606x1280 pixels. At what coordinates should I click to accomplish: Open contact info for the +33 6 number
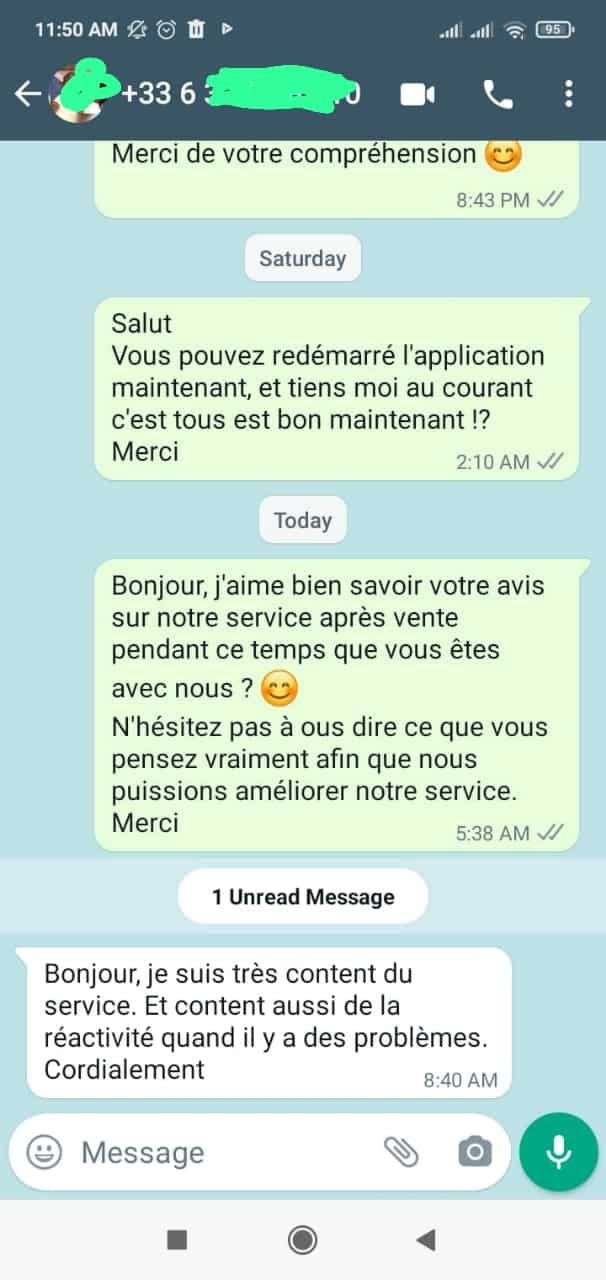pos(240,94)
